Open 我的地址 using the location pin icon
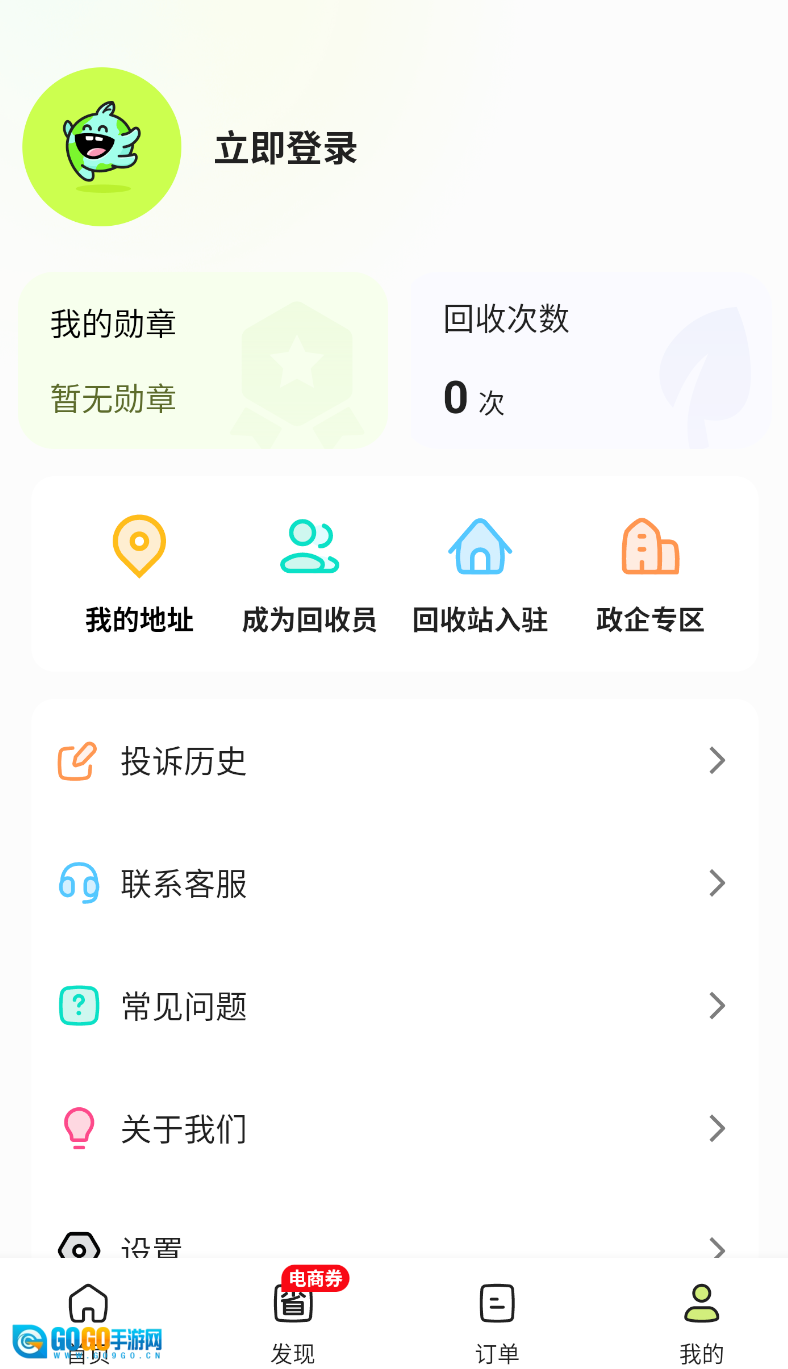 (x=138, y=545)
